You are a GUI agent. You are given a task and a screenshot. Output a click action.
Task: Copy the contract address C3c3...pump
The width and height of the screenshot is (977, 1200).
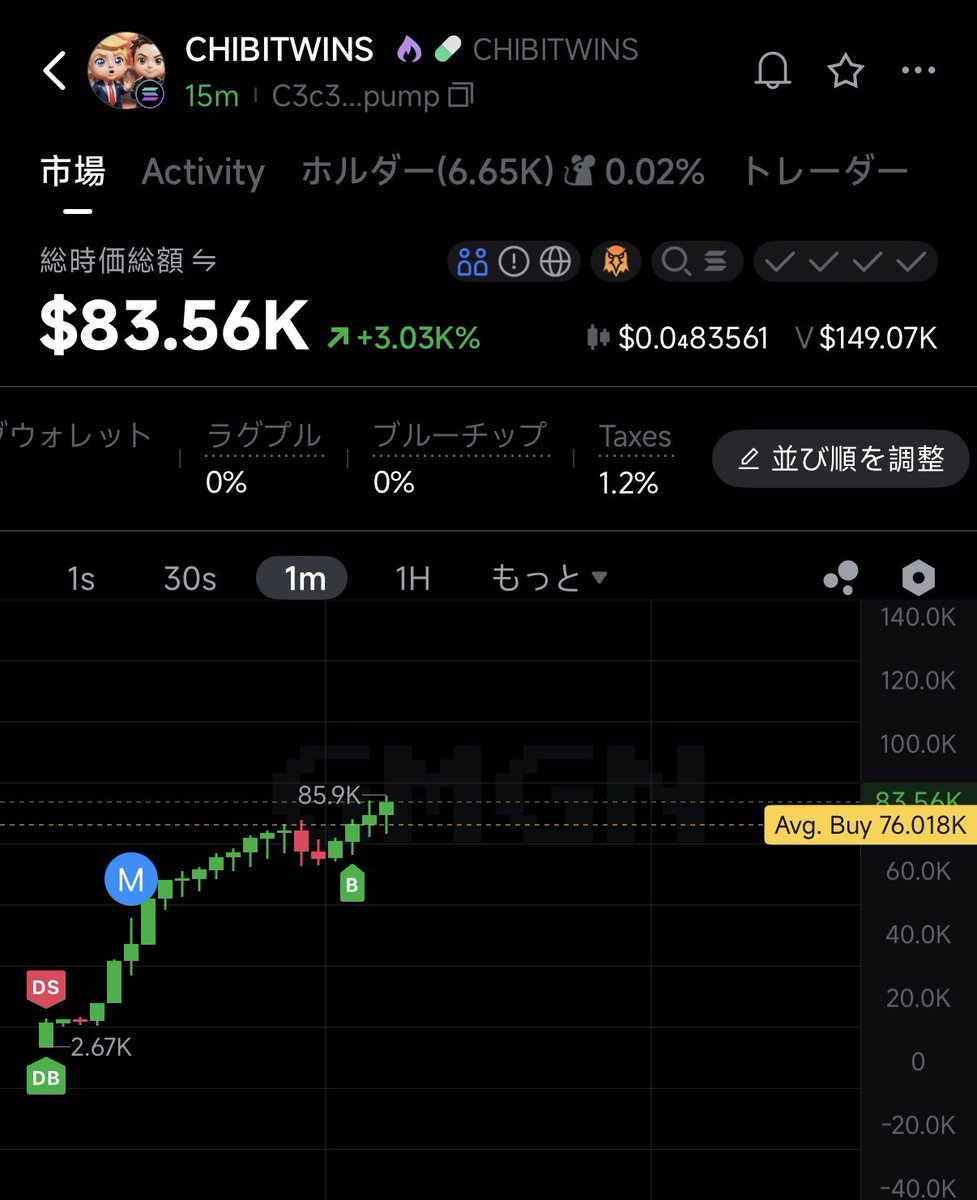461,96
